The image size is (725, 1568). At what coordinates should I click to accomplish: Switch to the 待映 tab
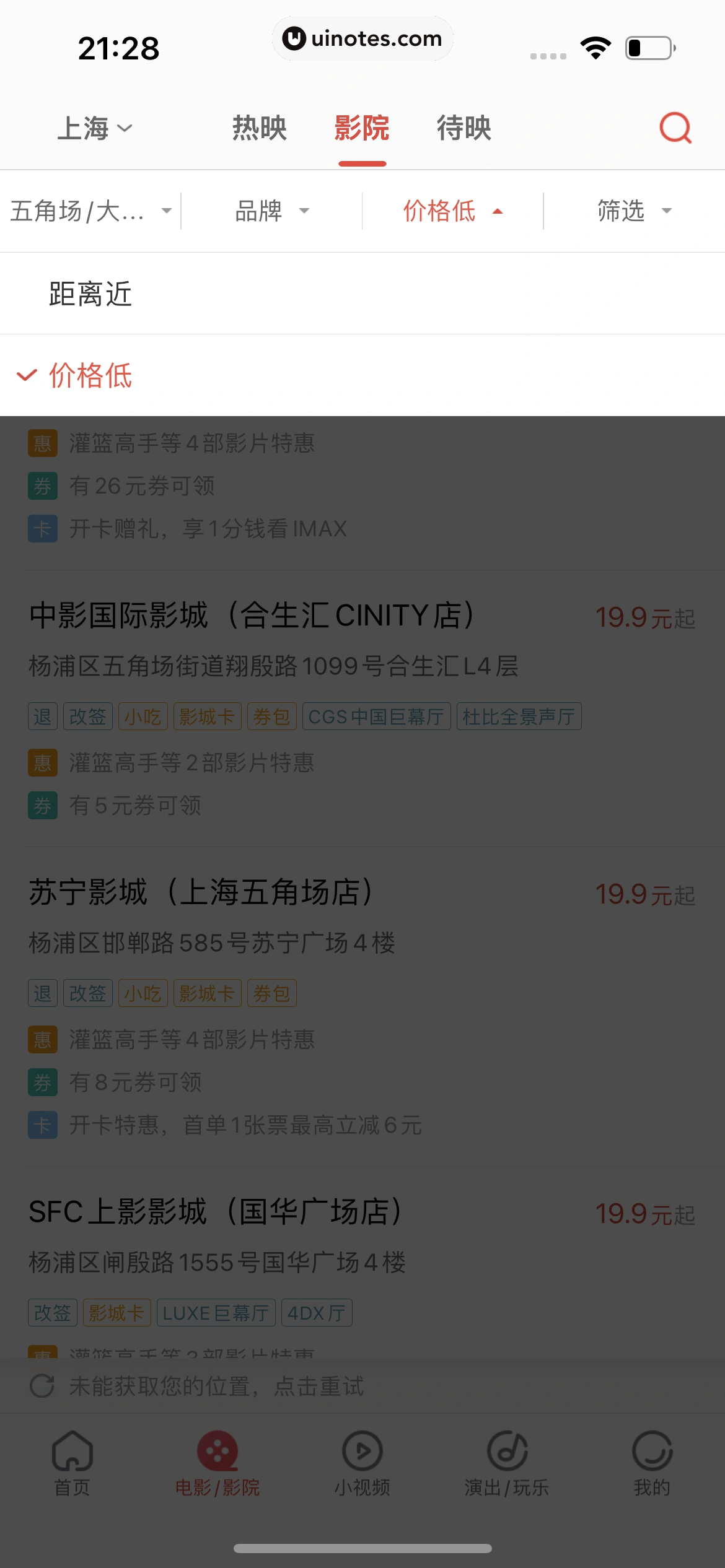pyautogui.click(x=464, y=128)
